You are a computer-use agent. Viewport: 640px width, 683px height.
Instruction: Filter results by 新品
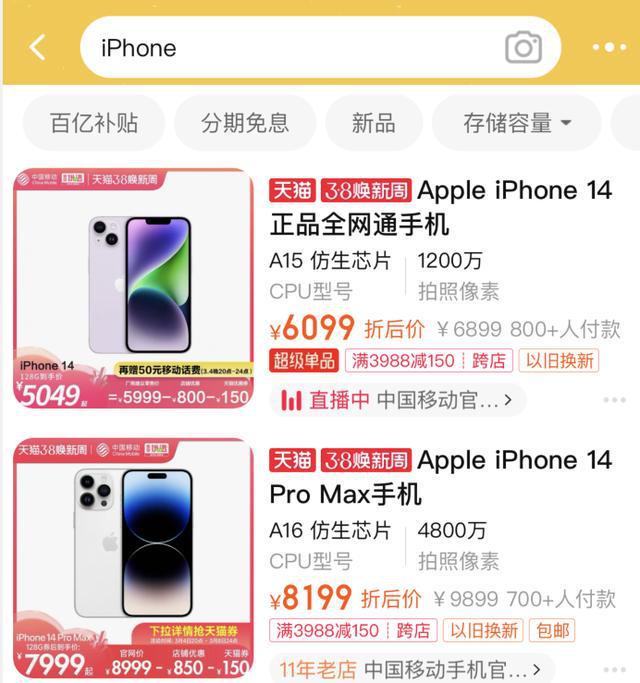click(x=373, y=123)
